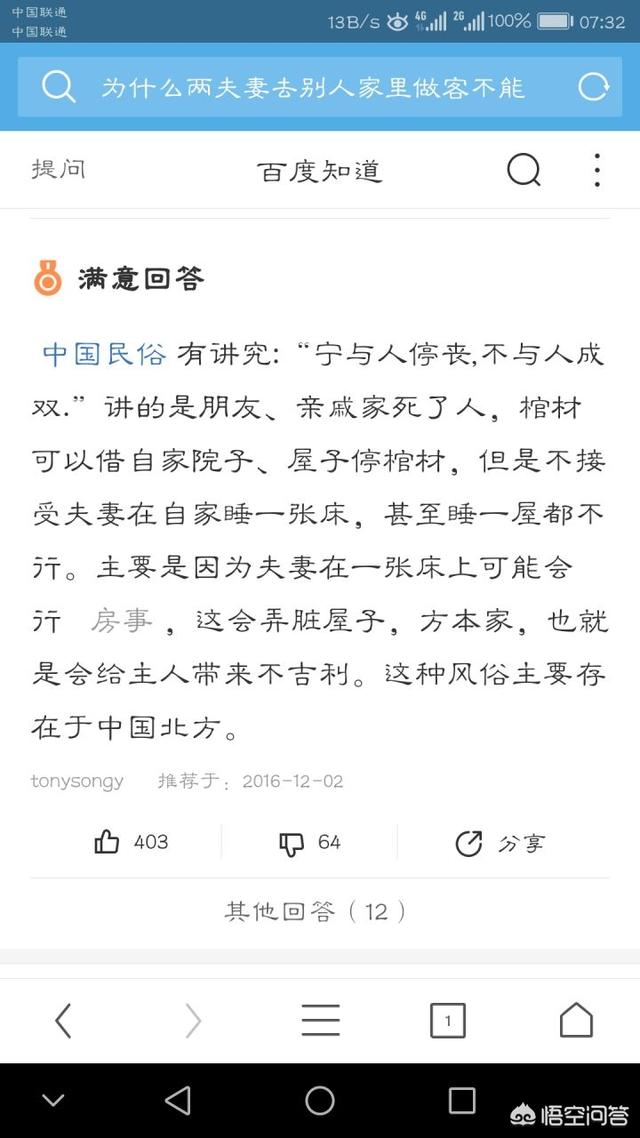
Task: Like the answer with 403 upvotes
Action: point(131,842)
